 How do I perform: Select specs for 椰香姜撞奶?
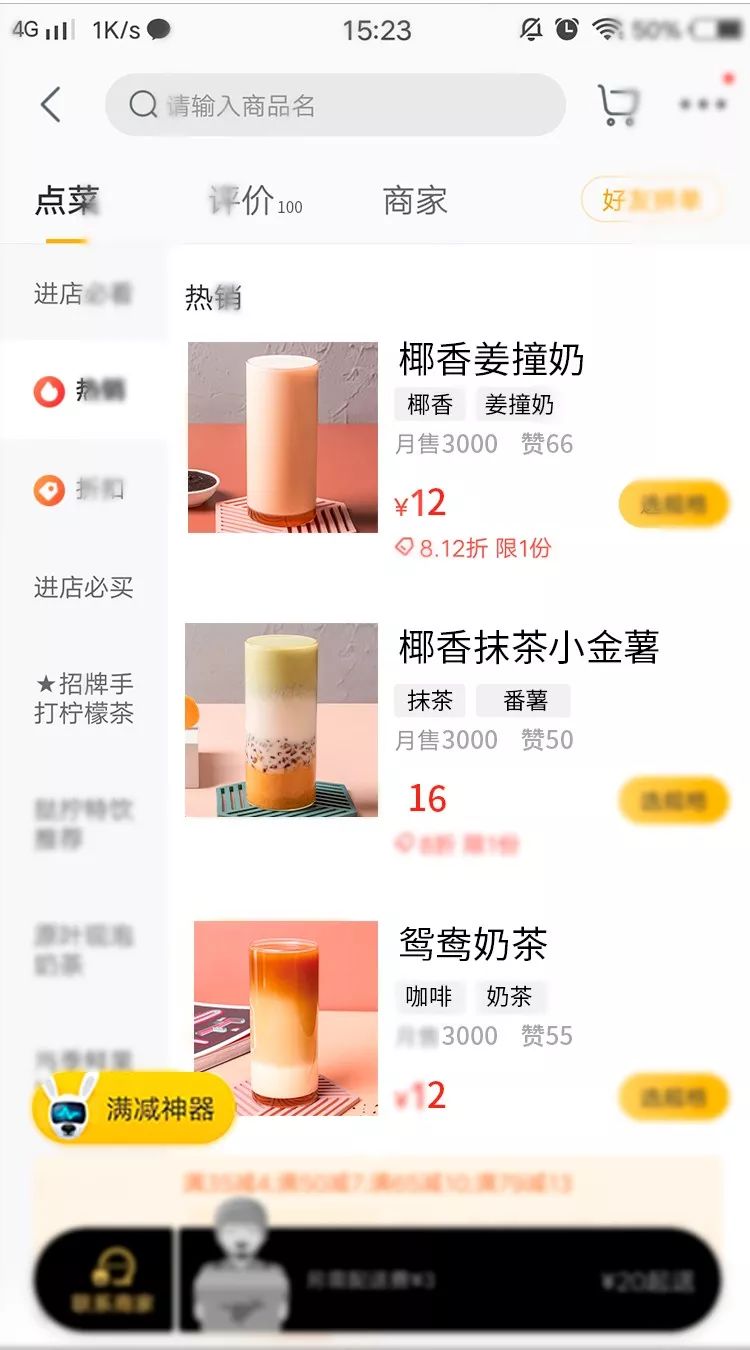tap(674, 504)
